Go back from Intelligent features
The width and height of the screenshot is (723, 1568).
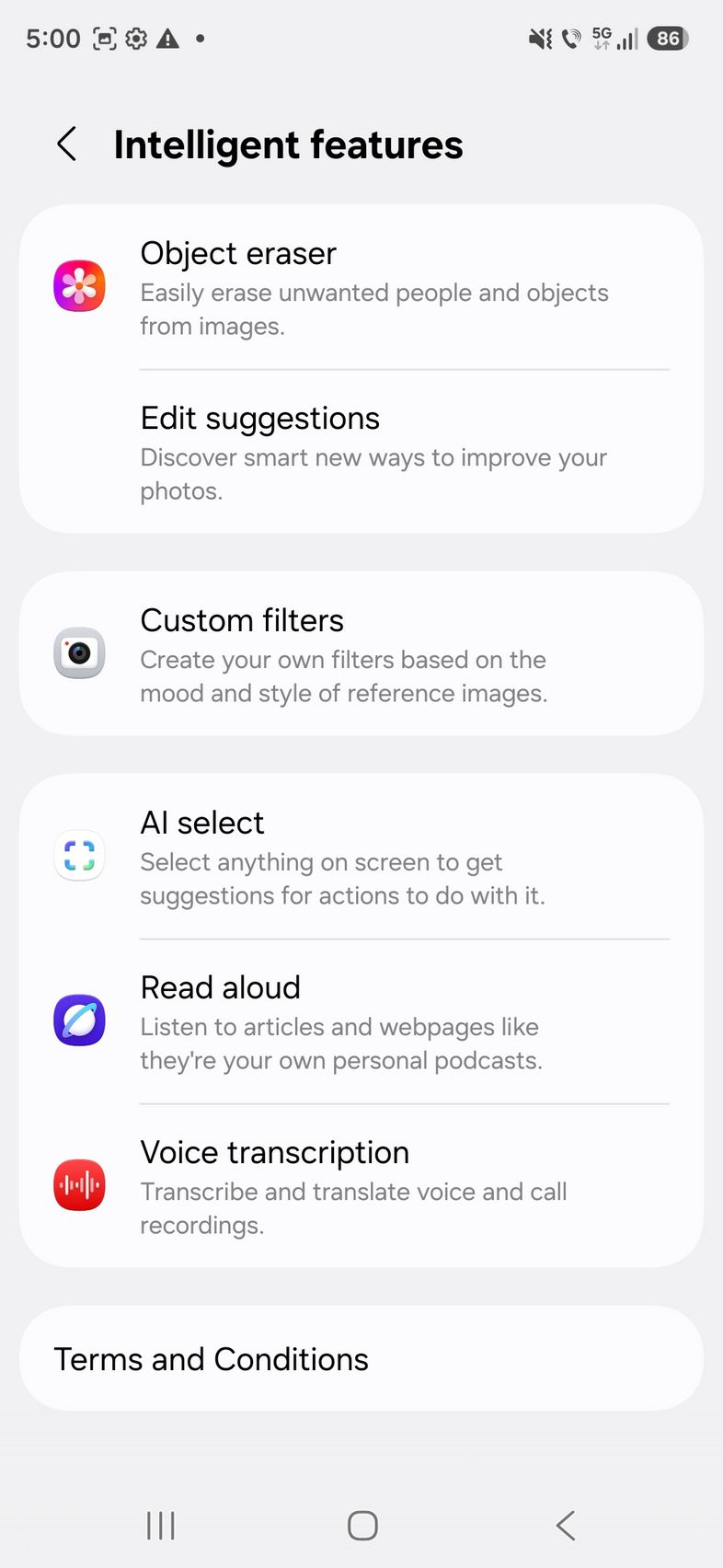pos(67,144)
